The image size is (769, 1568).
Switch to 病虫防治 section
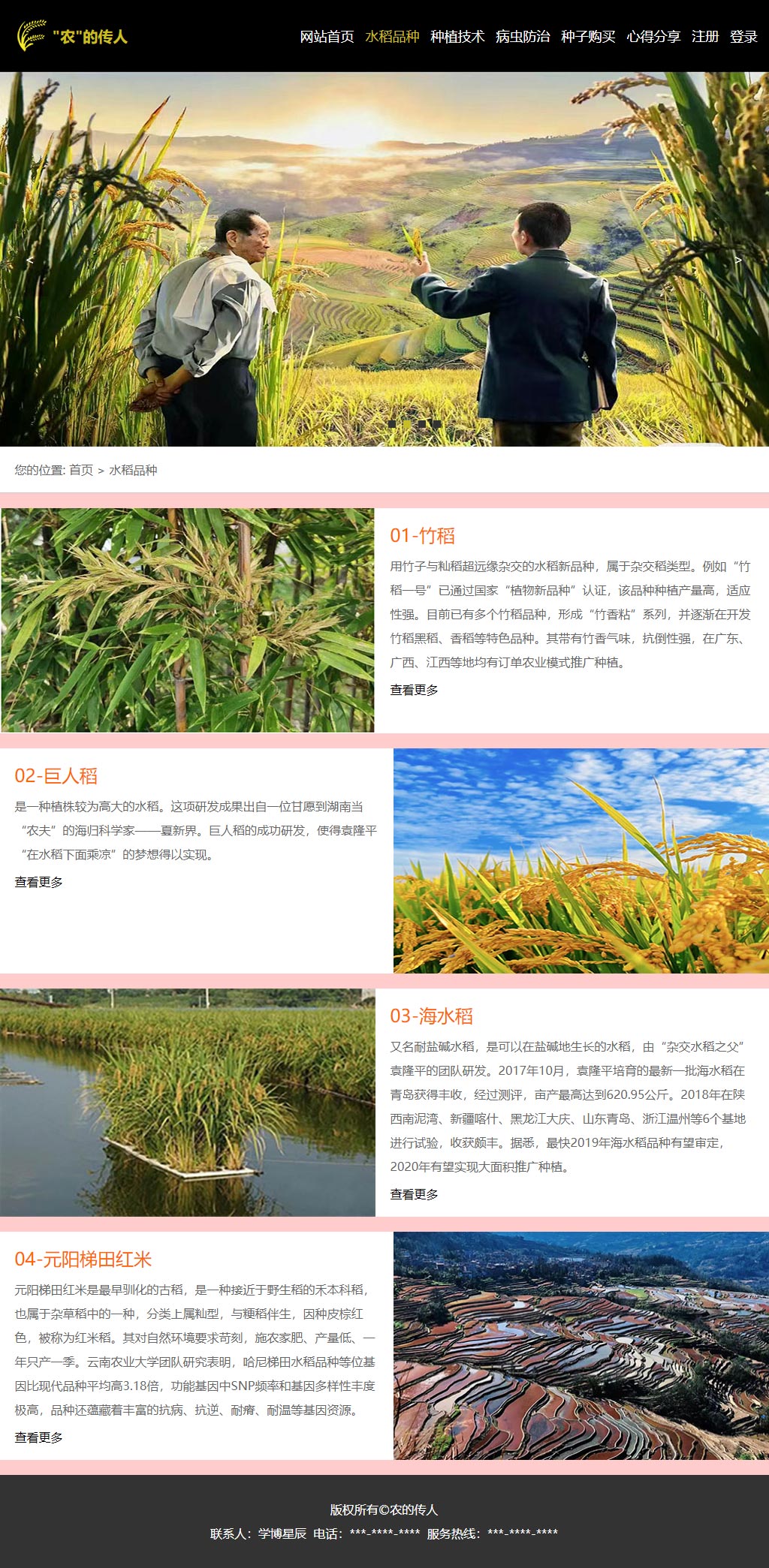coord(523,37)
